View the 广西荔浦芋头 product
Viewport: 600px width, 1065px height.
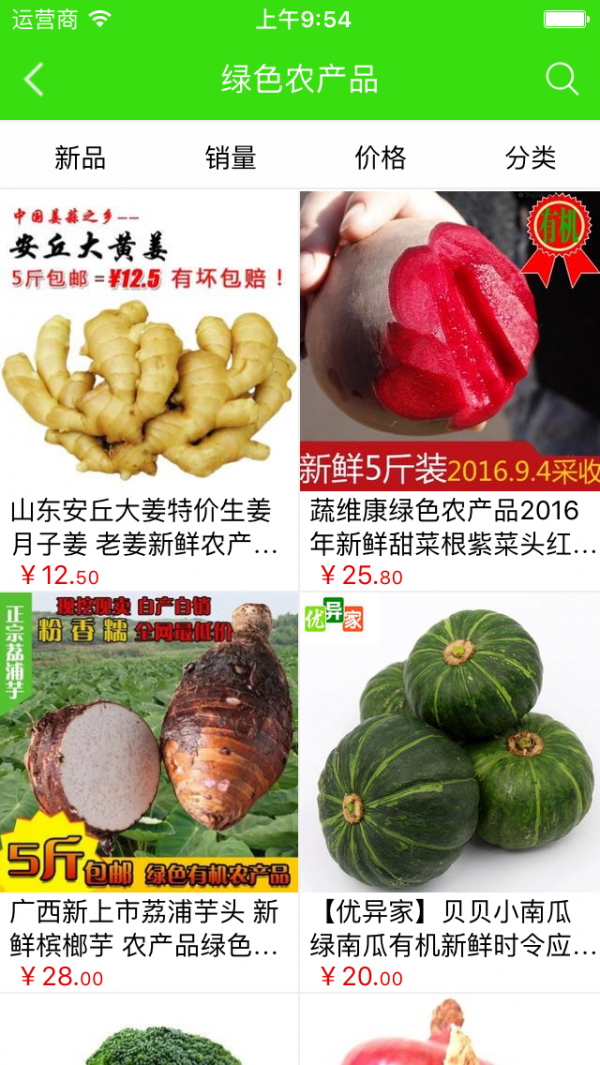click(x=149, y=790)
